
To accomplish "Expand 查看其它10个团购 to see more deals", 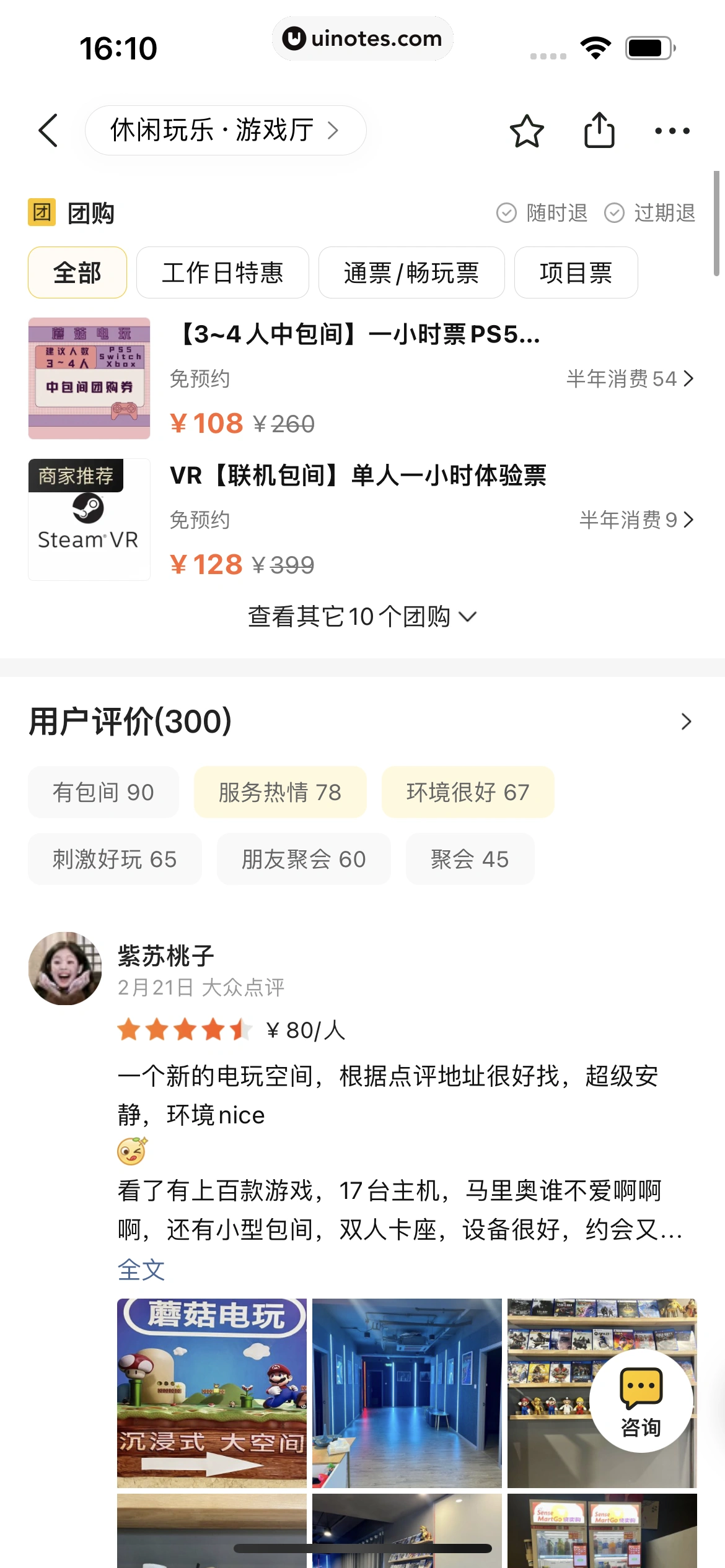I will (362, 616).
